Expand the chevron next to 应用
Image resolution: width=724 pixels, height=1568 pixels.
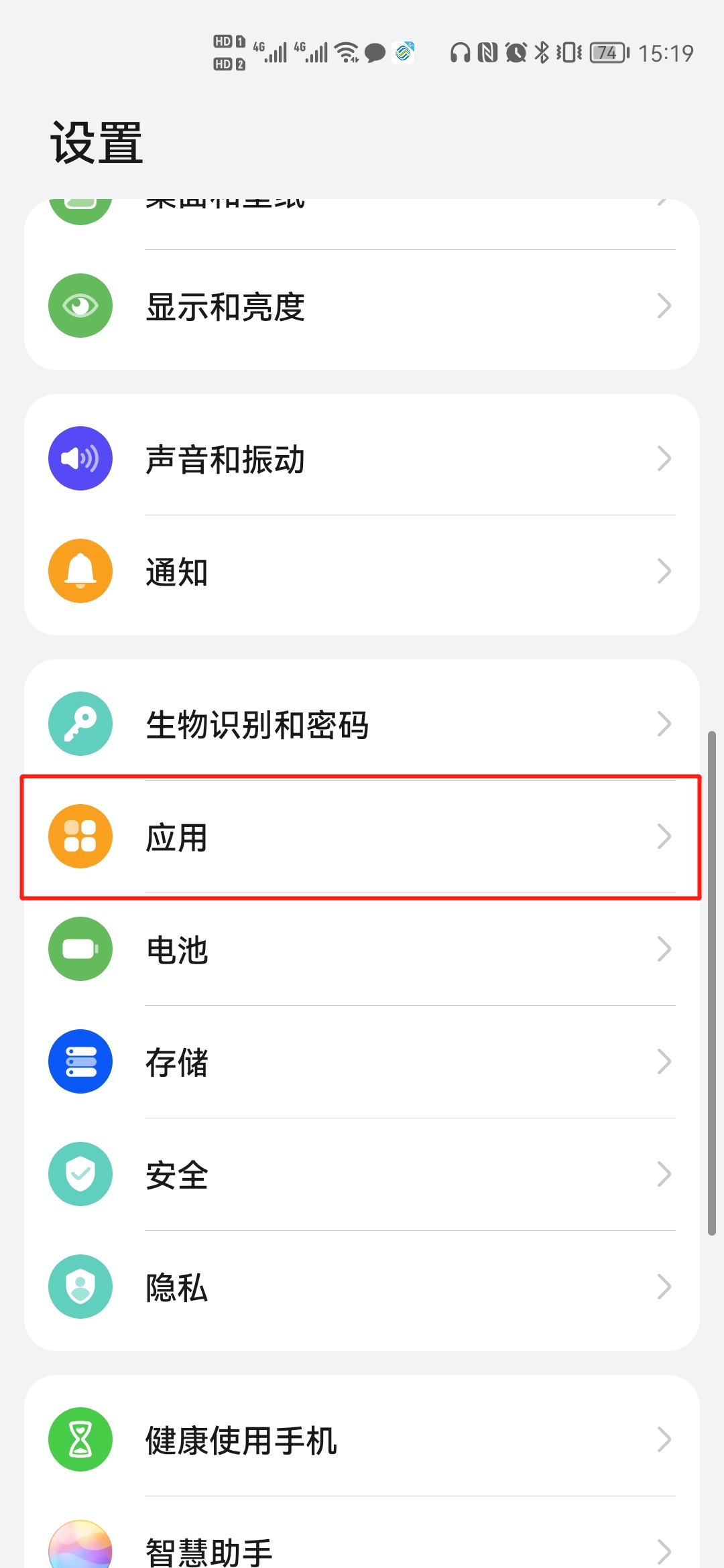pyautogui.click(x=664, y=836)
